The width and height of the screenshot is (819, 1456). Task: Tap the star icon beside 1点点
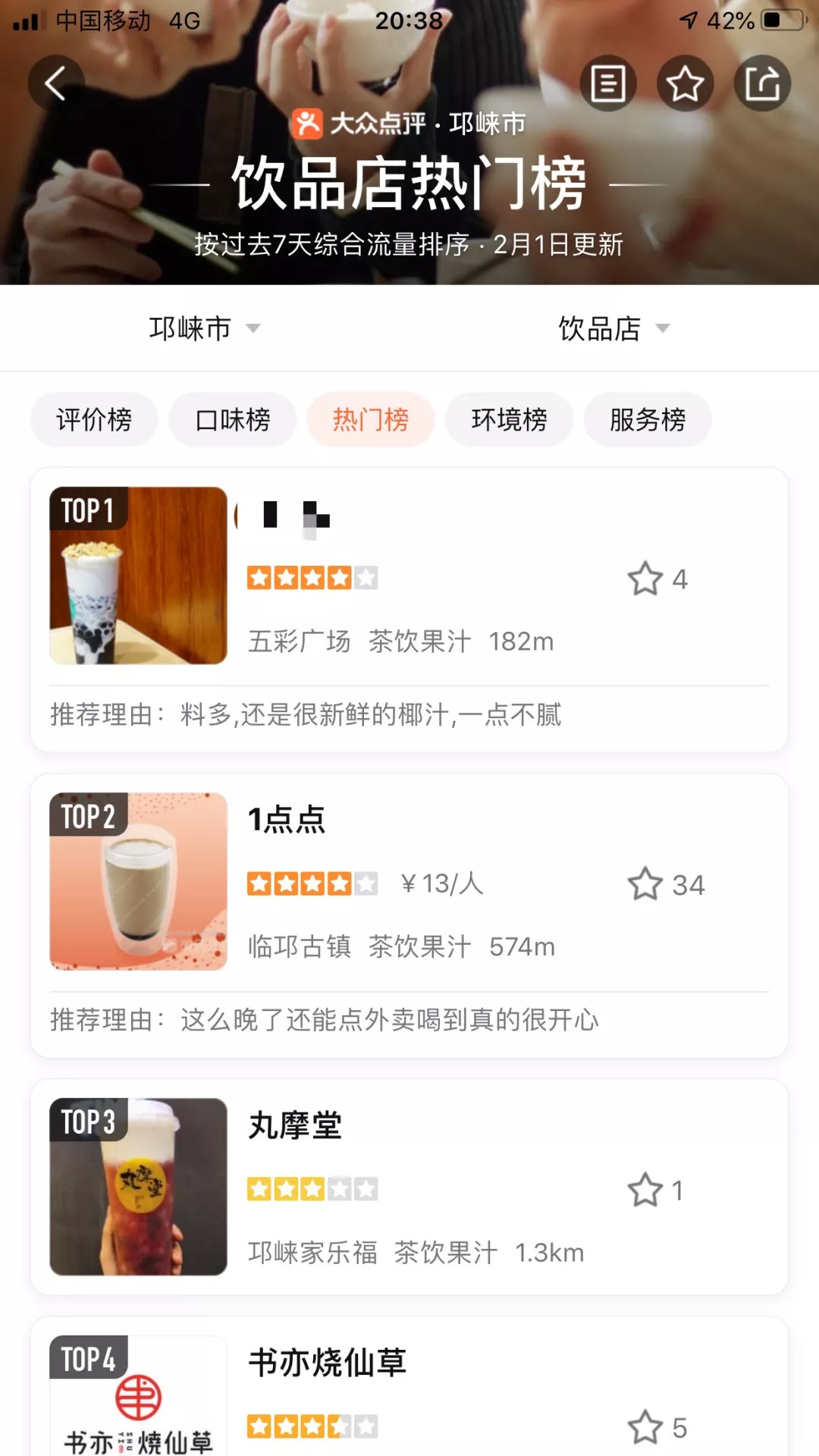645,884
